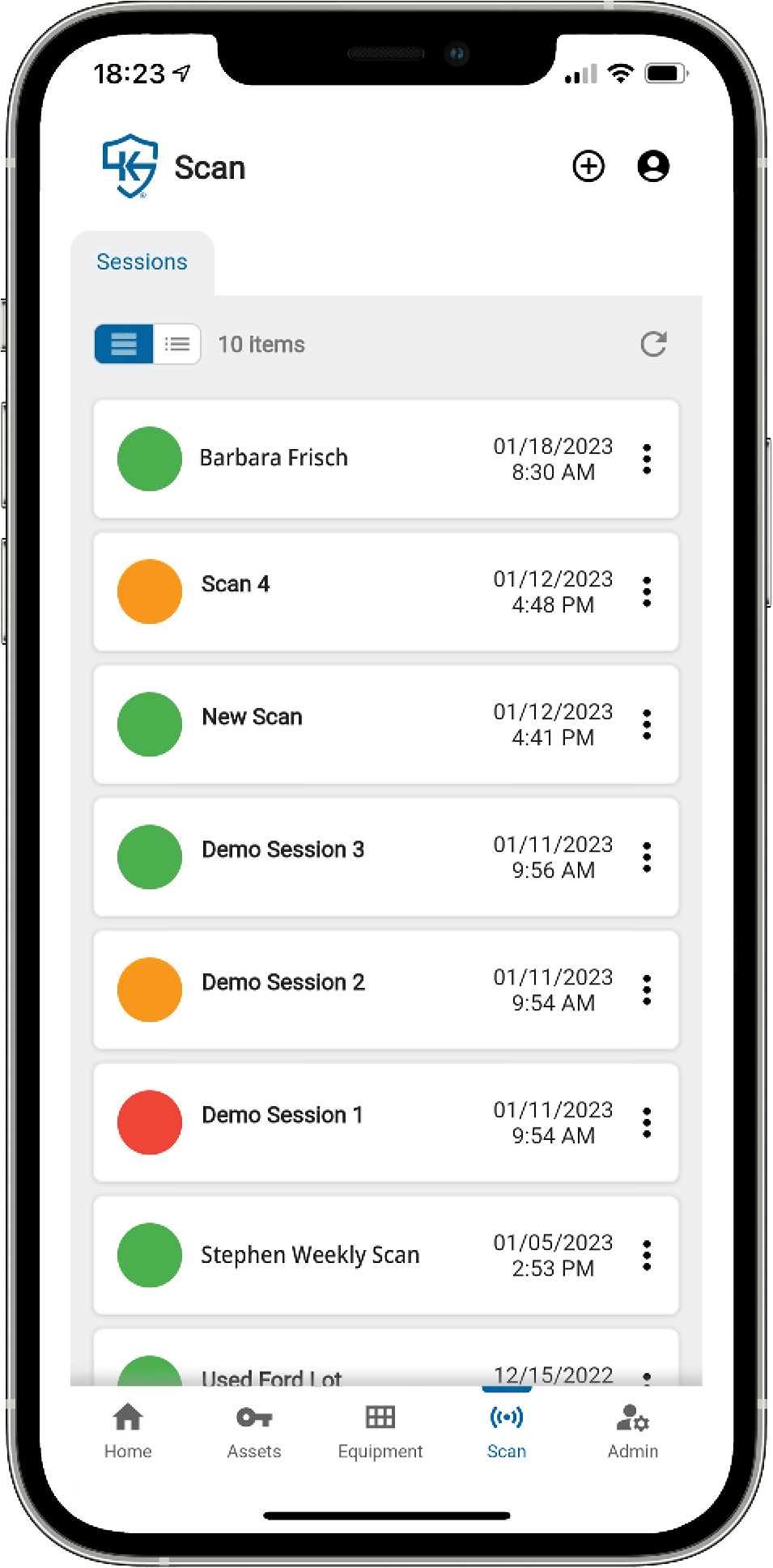The image size is (773, 1568).
Task: Open the Stephen Weekly Scan session
Action: pos(310,1255)
